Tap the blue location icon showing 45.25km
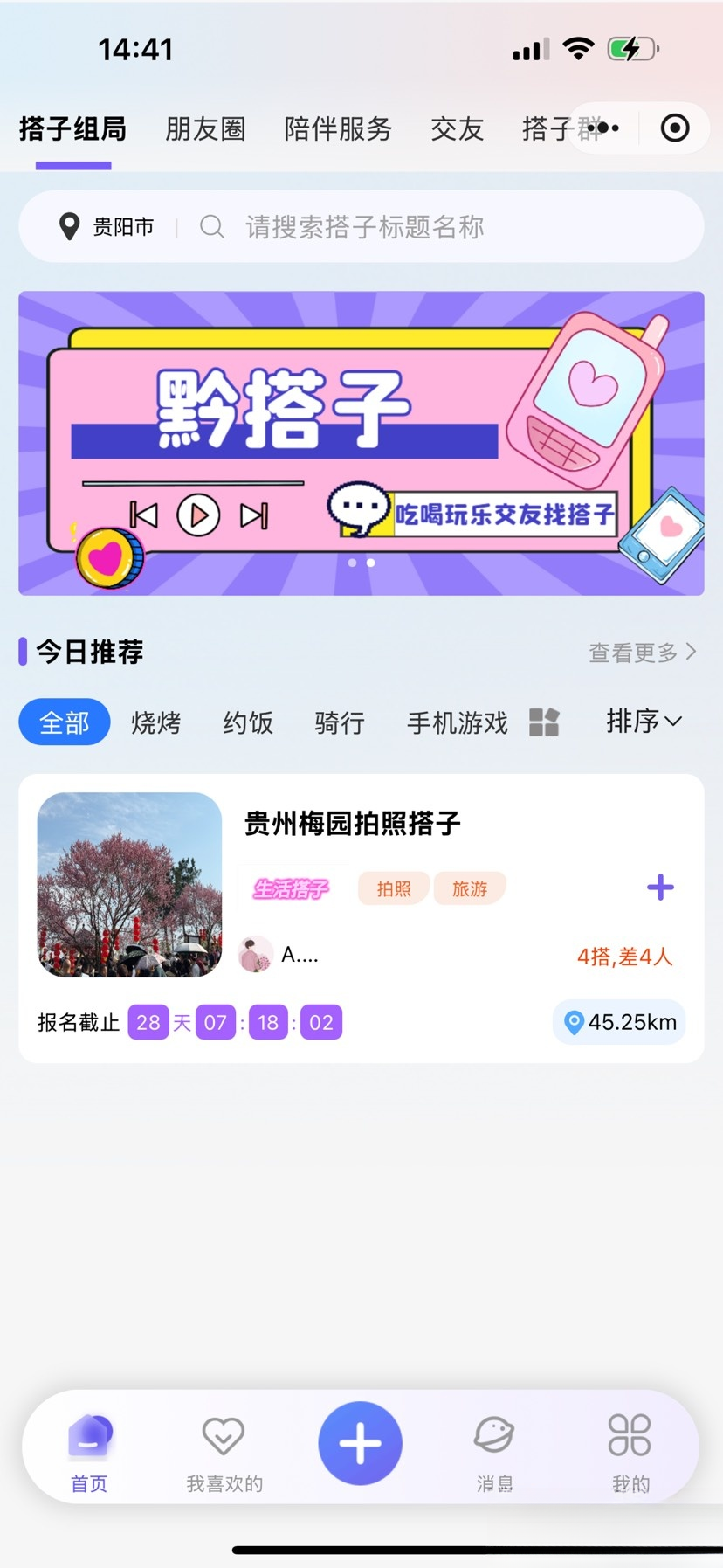This screenshot has width=723, height=1568. coord(574,1021)
